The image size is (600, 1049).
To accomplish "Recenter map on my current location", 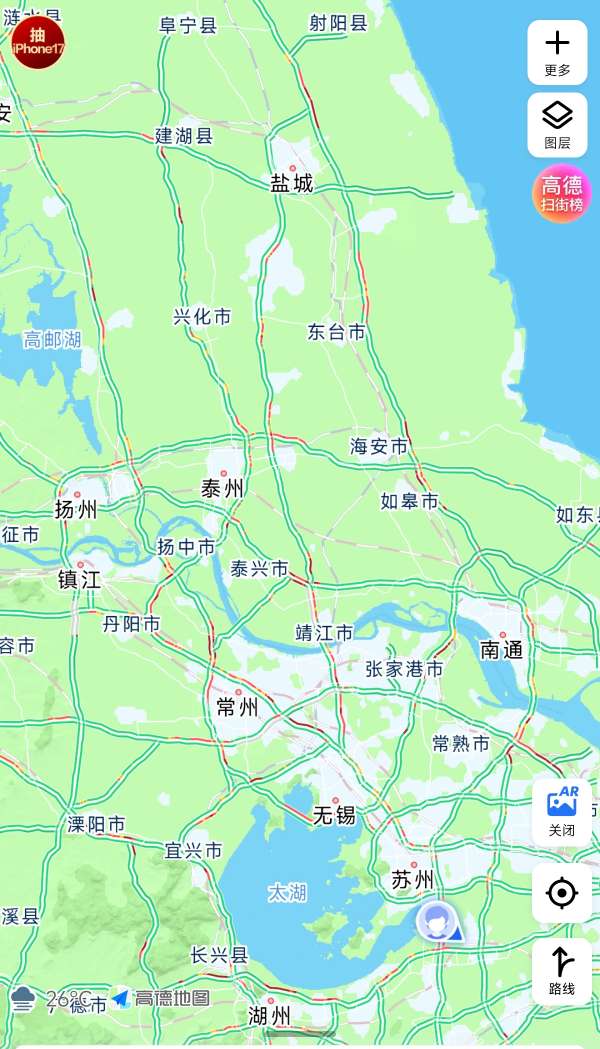I will [561, 892].
